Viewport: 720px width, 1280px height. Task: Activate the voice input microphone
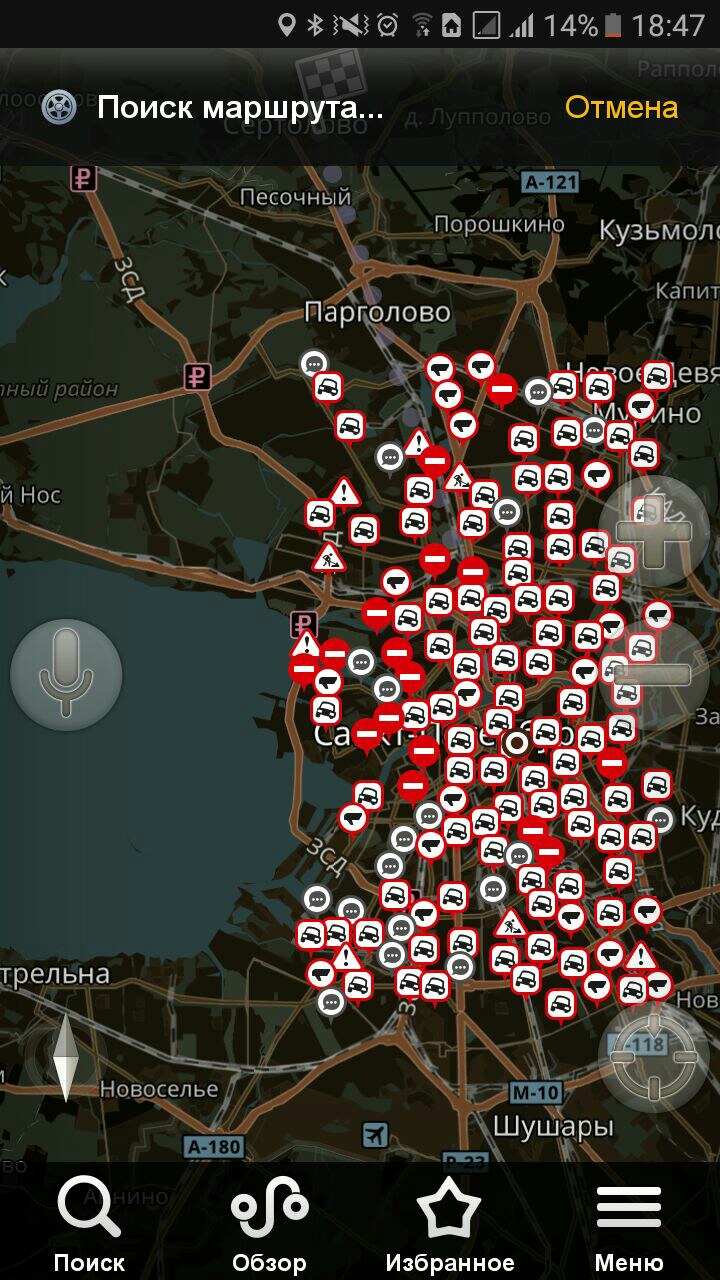coord(66,674)
